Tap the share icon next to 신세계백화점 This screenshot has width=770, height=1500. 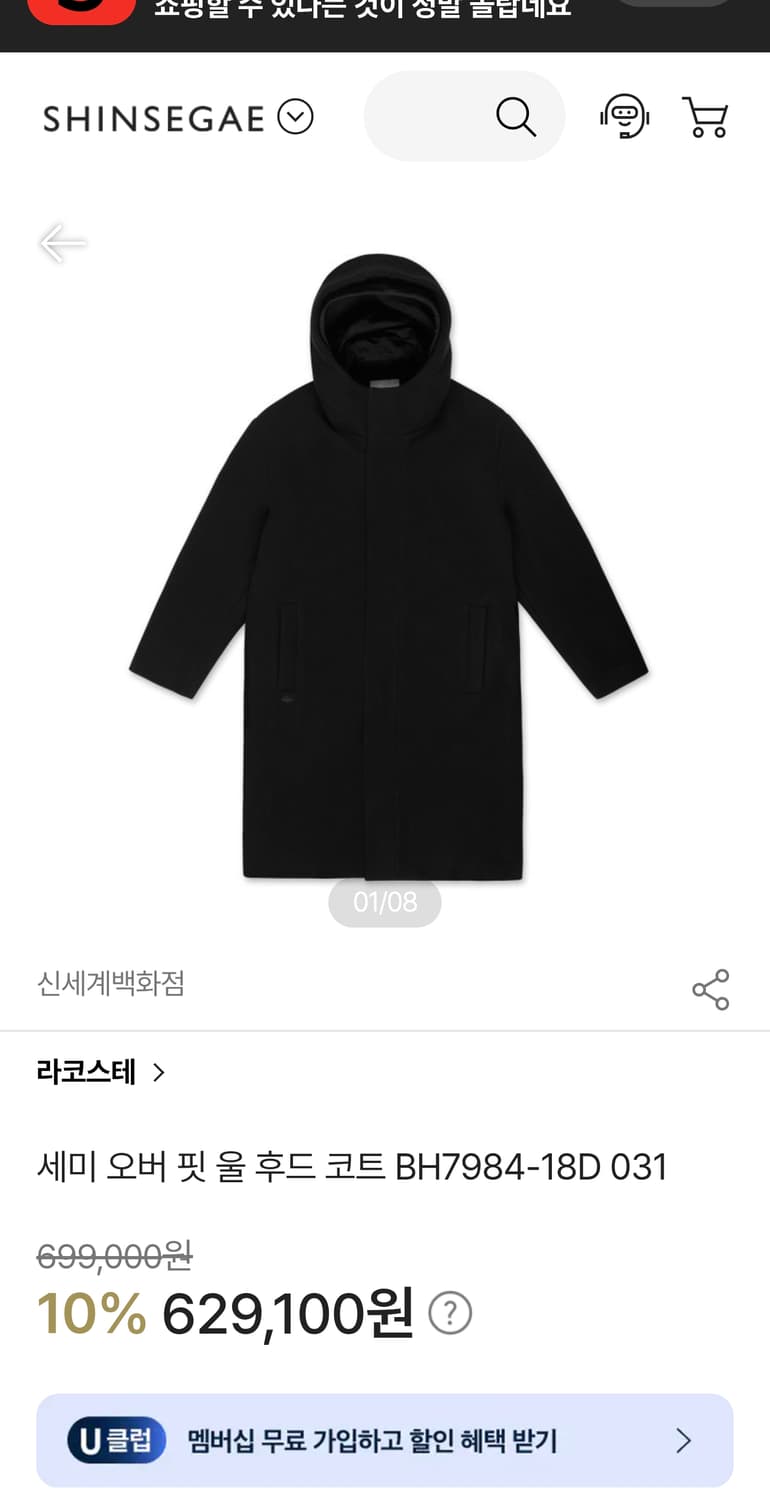[x=710, y=990]
